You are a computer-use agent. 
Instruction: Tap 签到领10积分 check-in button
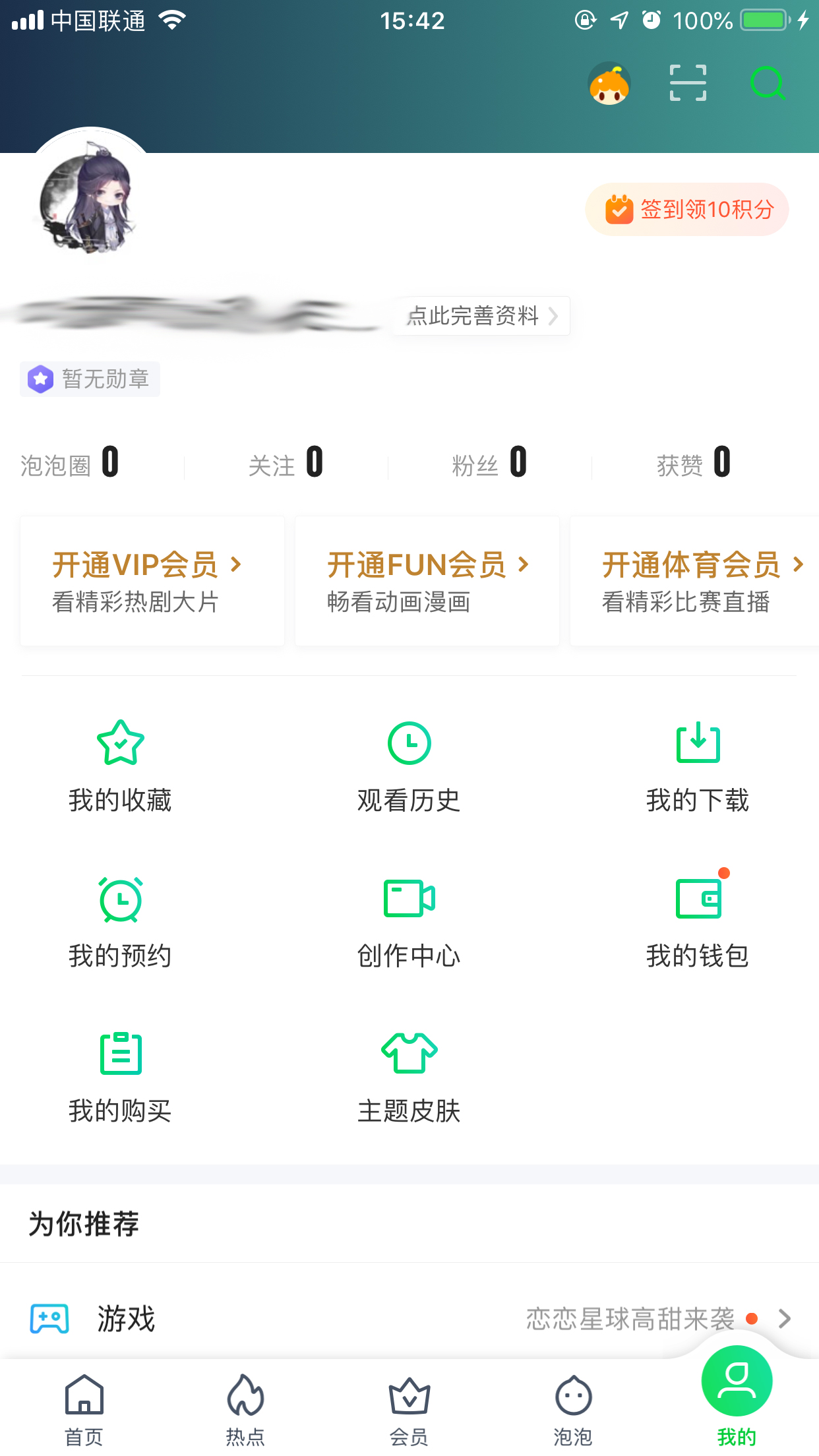(x=686, y=209)
